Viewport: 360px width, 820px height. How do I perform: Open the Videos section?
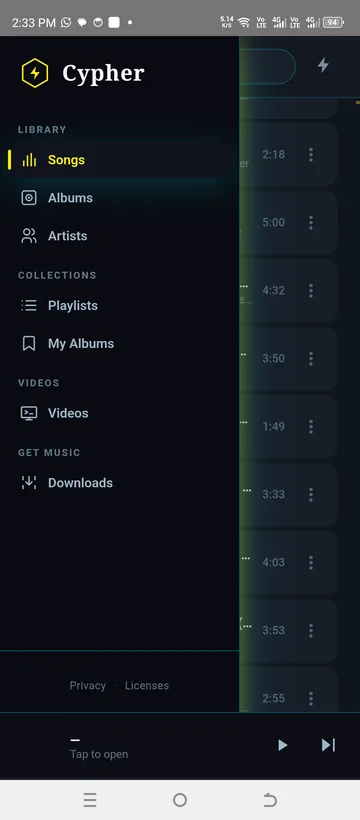pyautogui.click(x=119, y=413)
